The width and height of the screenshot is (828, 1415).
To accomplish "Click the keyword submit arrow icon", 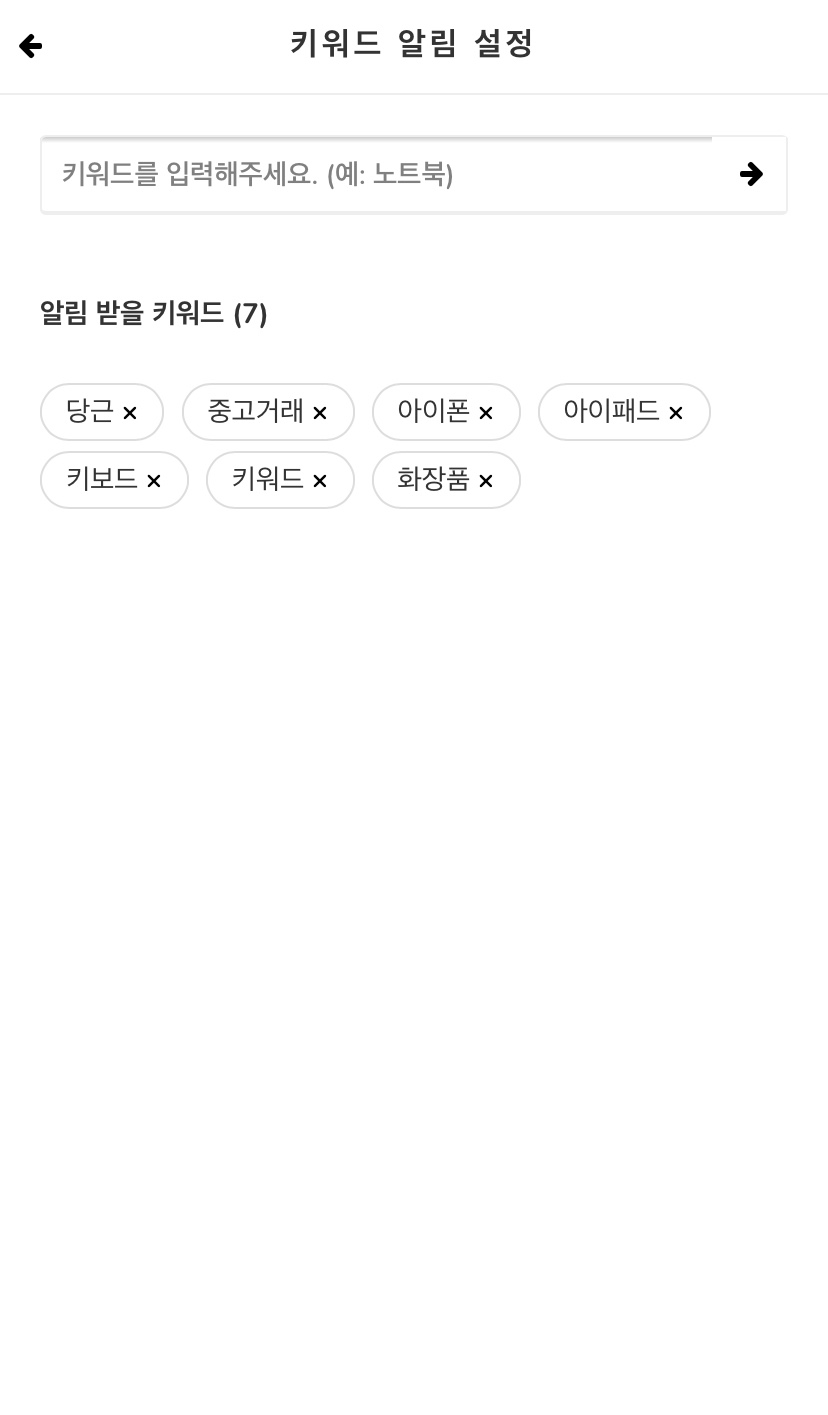I will (x=751, y=174).
